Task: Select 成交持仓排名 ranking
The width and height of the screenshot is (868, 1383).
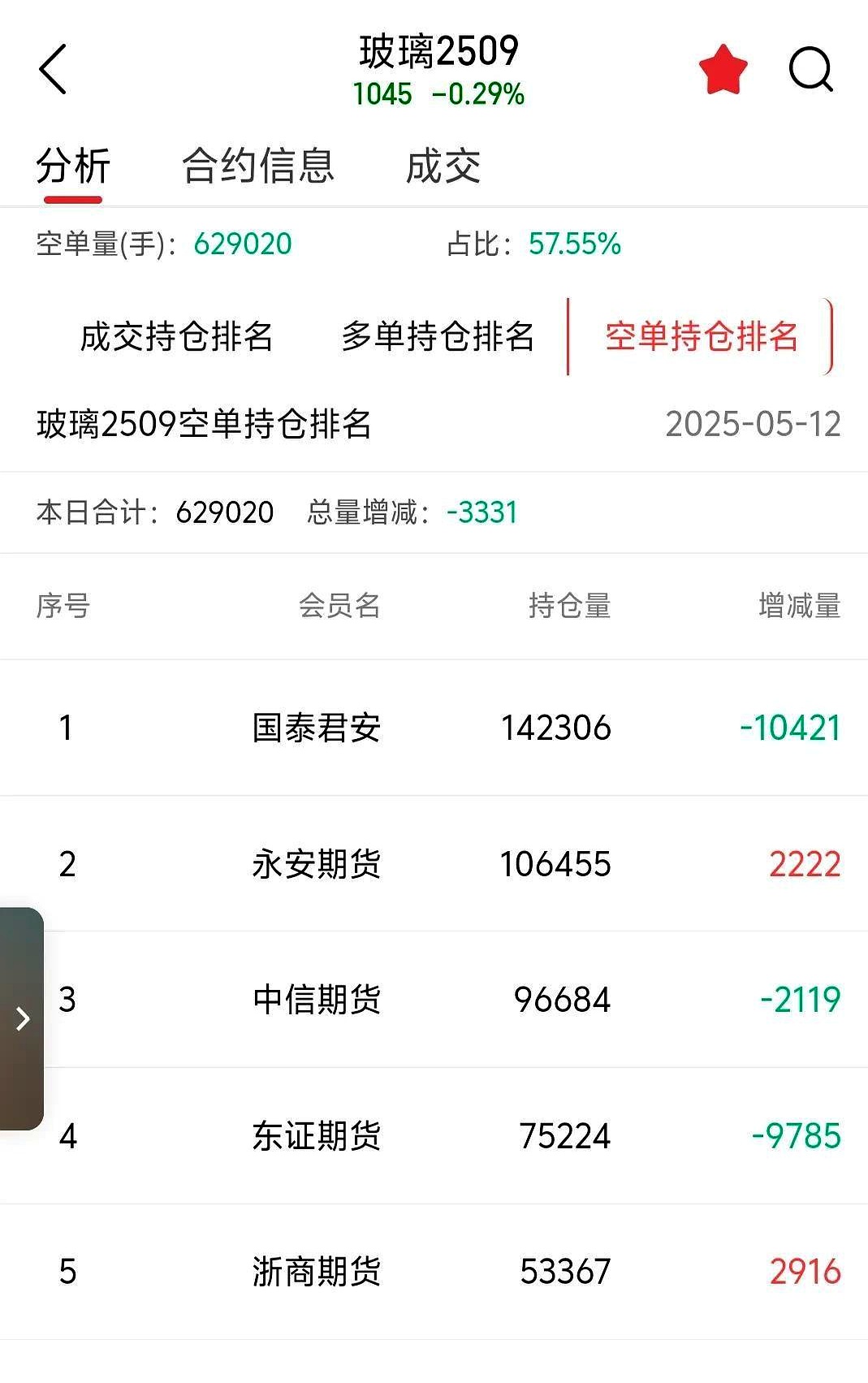Action: pos(176,336)
